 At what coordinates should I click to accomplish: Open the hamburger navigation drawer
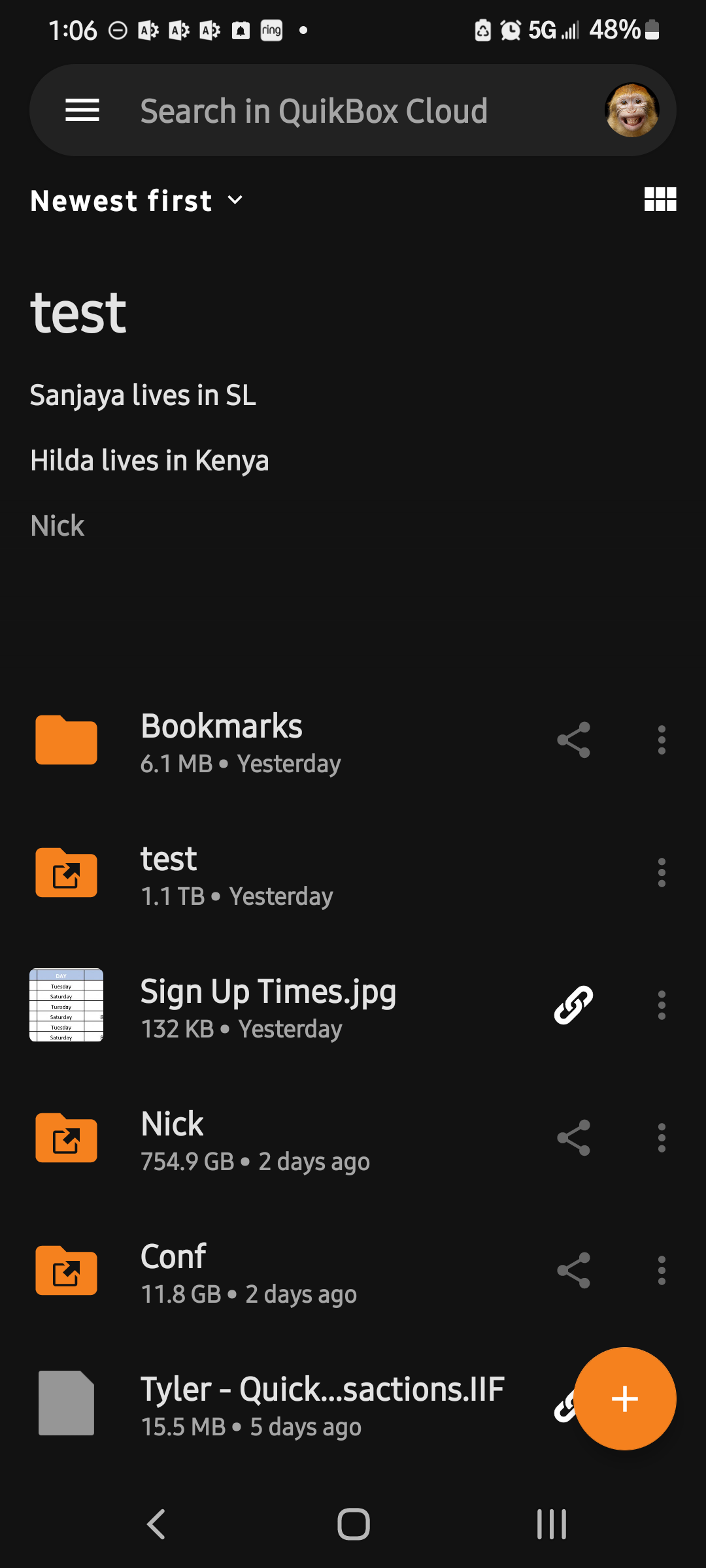(x=82, y=110)
